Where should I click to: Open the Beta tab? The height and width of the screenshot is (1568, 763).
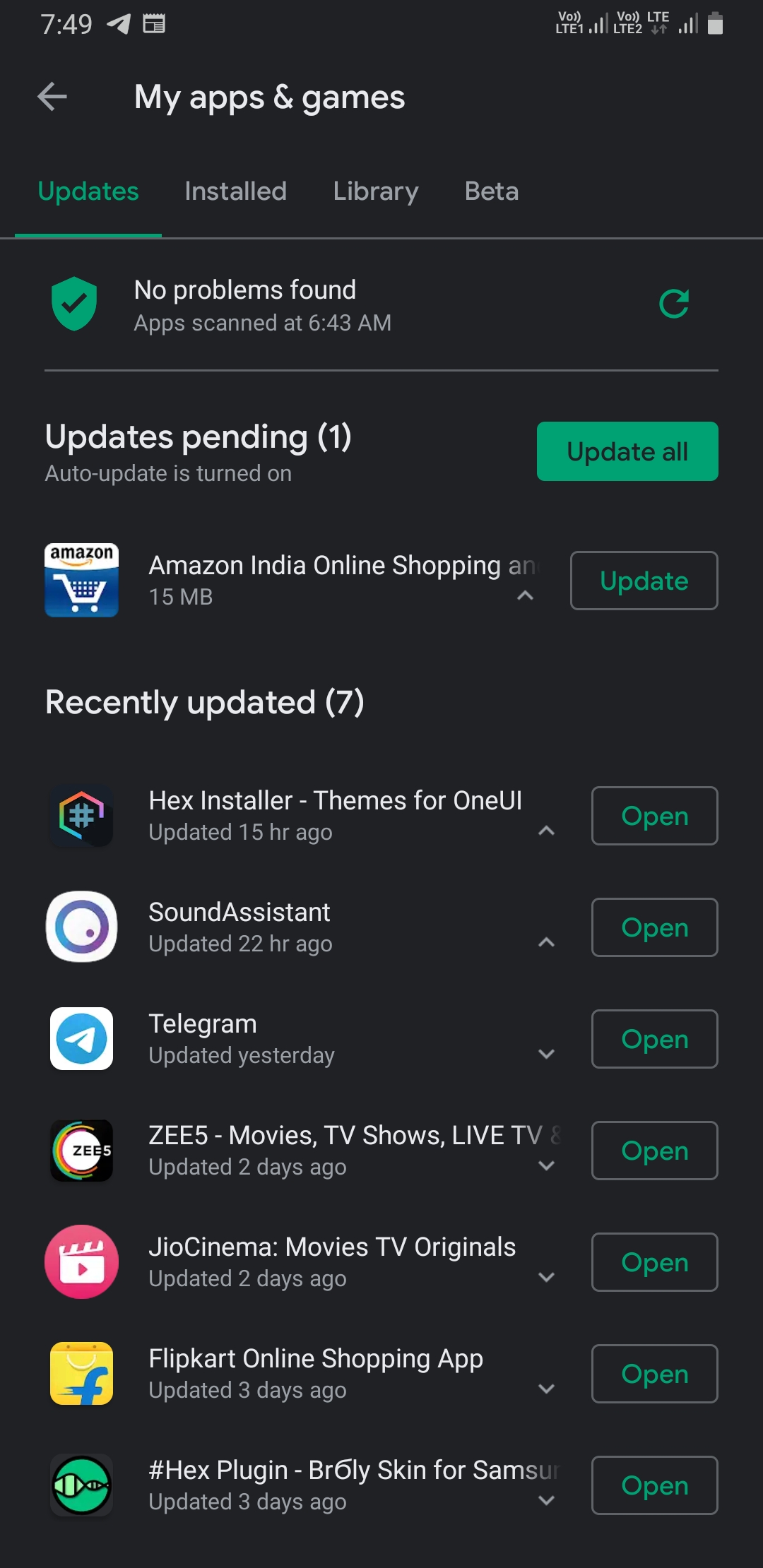(x=492, y=191)
